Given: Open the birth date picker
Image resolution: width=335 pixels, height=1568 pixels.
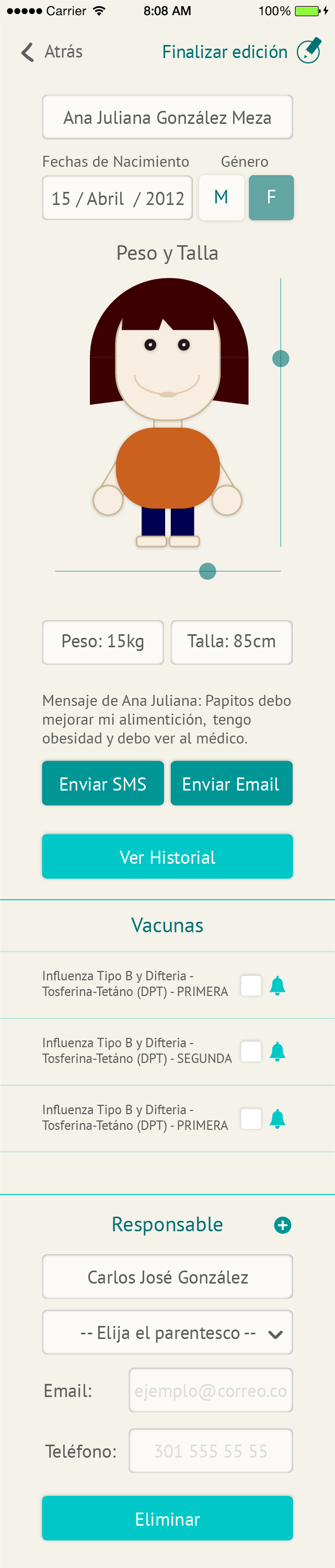Looking at the screenshot, I should (118, 198).
